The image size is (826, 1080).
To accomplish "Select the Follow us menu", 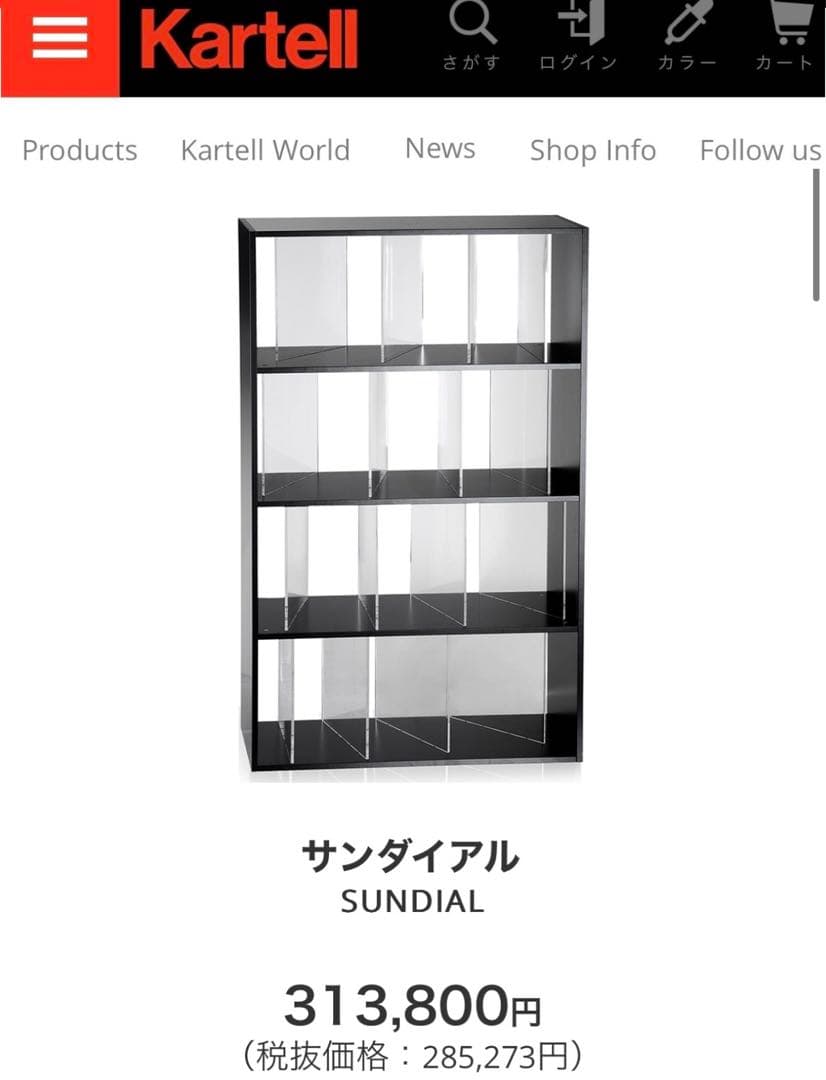I will (x=760, y=150).
